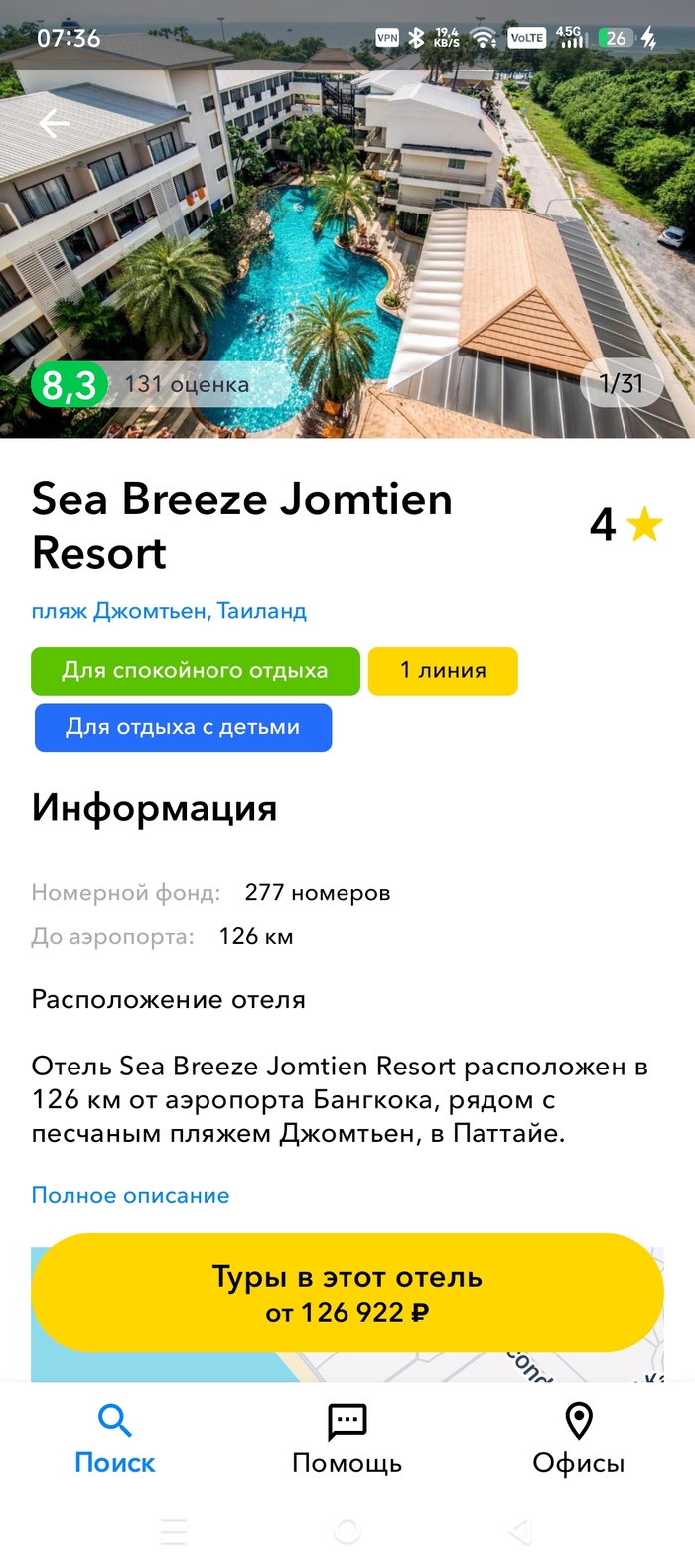View Туры в этот отель from 126 922 ₽
Image resolution: width=695 pixels, height=1568 pixels.
coord(347,1293)
